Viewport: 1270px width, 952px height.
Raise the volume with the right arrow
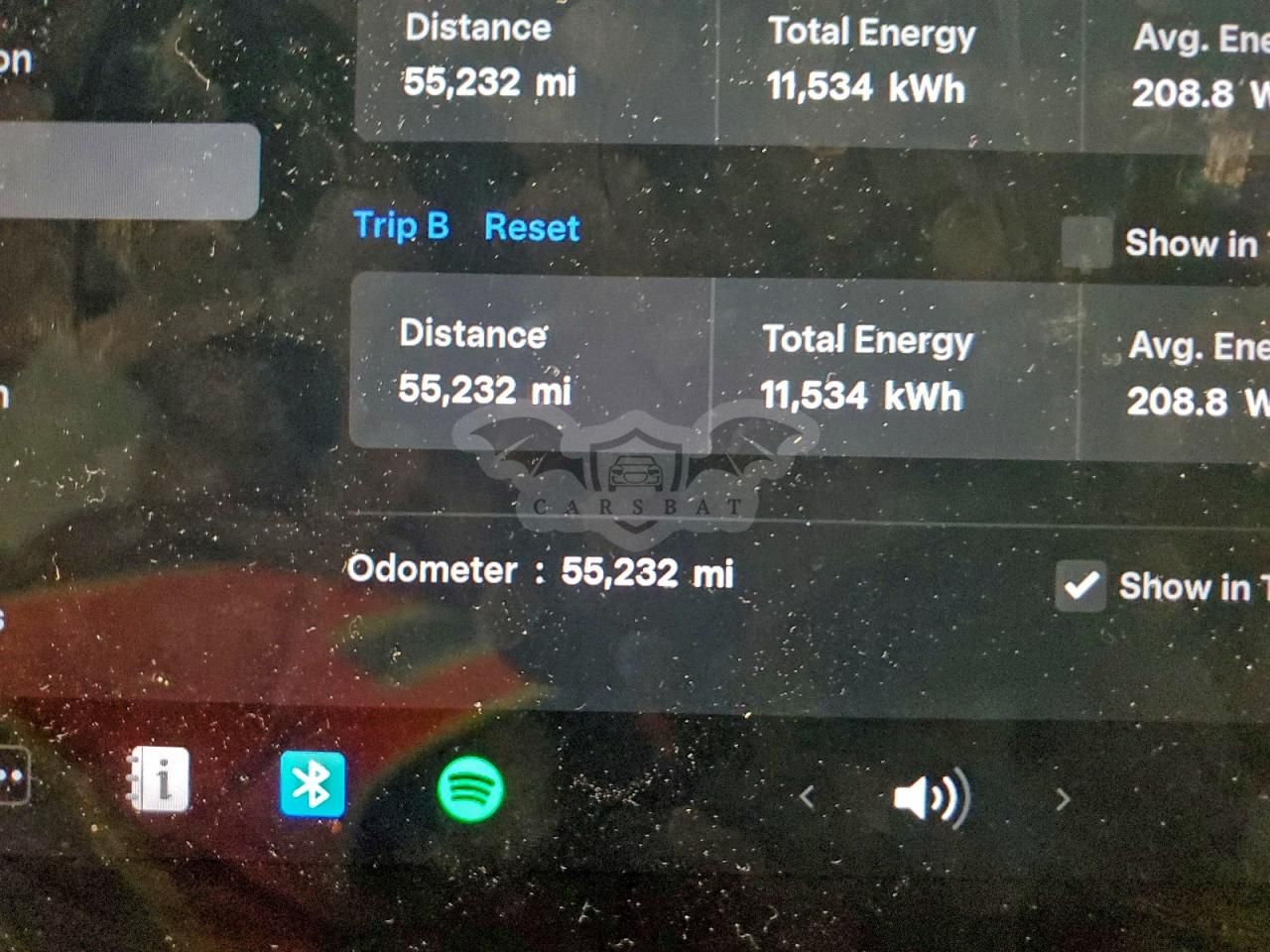1063,799
